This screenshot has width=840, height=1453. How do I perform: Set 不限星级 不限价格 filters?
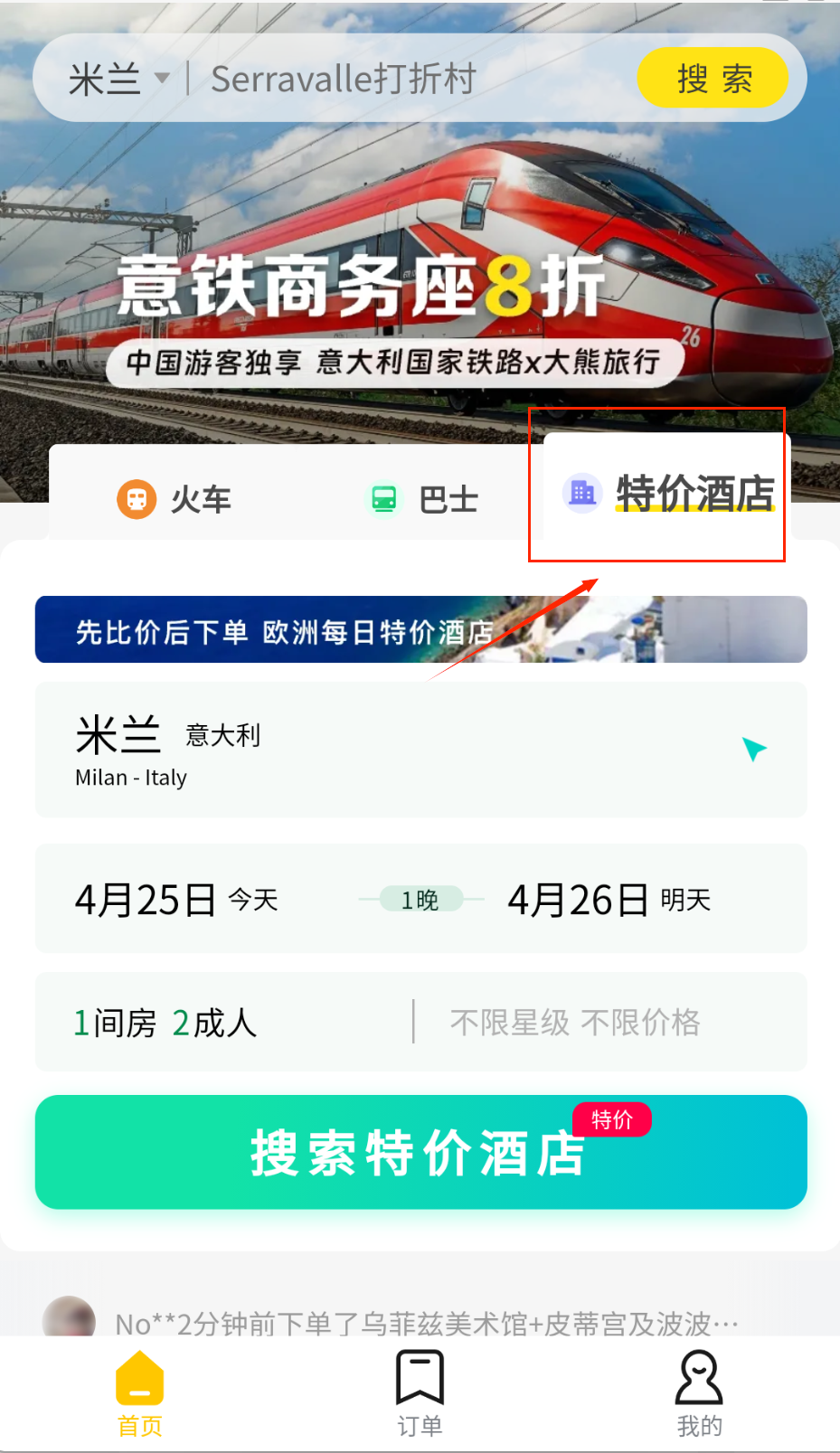[575, 1023]
